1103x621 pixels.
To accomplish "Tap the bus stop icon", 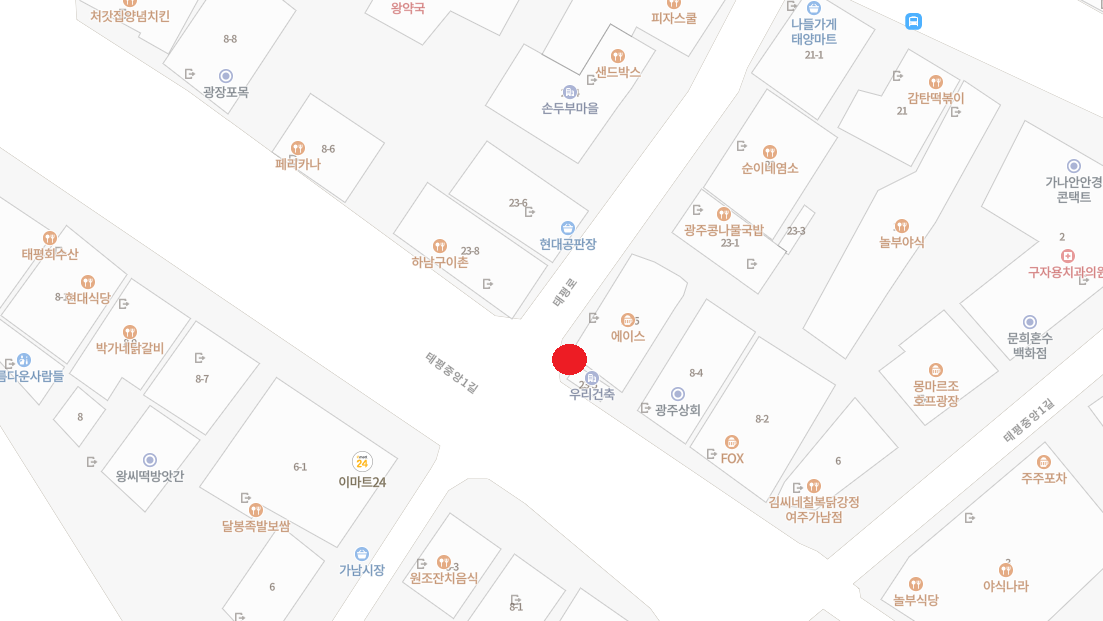I will [913, 21].
